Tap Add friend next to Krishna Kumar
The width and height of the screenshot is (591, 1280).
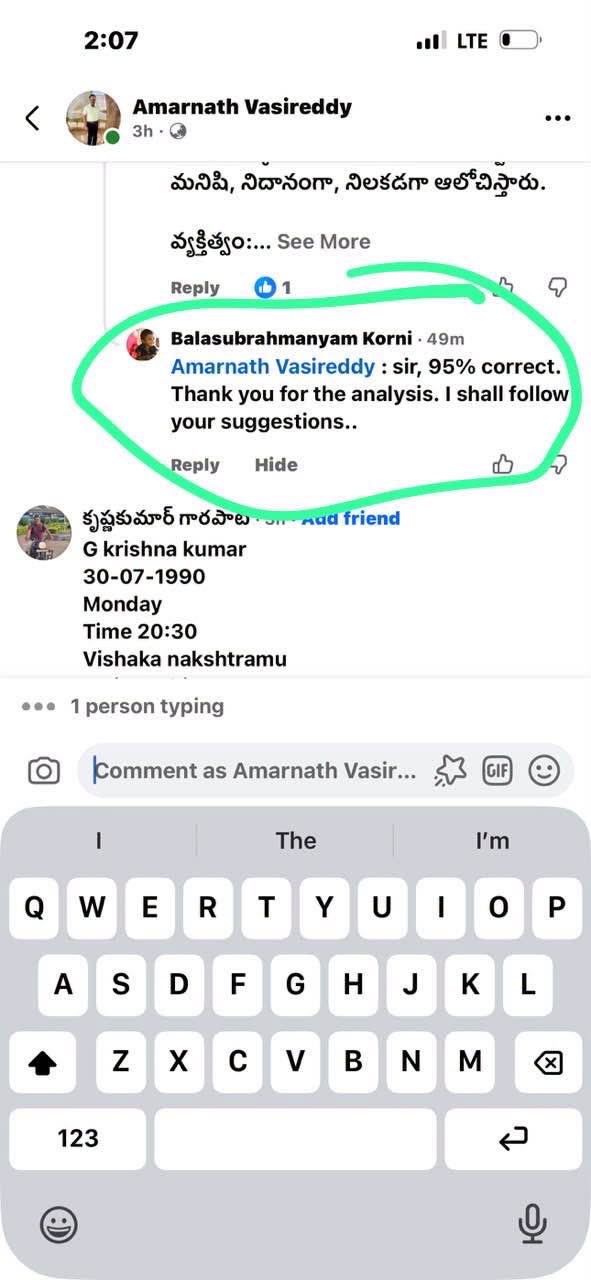pos(350,518)
